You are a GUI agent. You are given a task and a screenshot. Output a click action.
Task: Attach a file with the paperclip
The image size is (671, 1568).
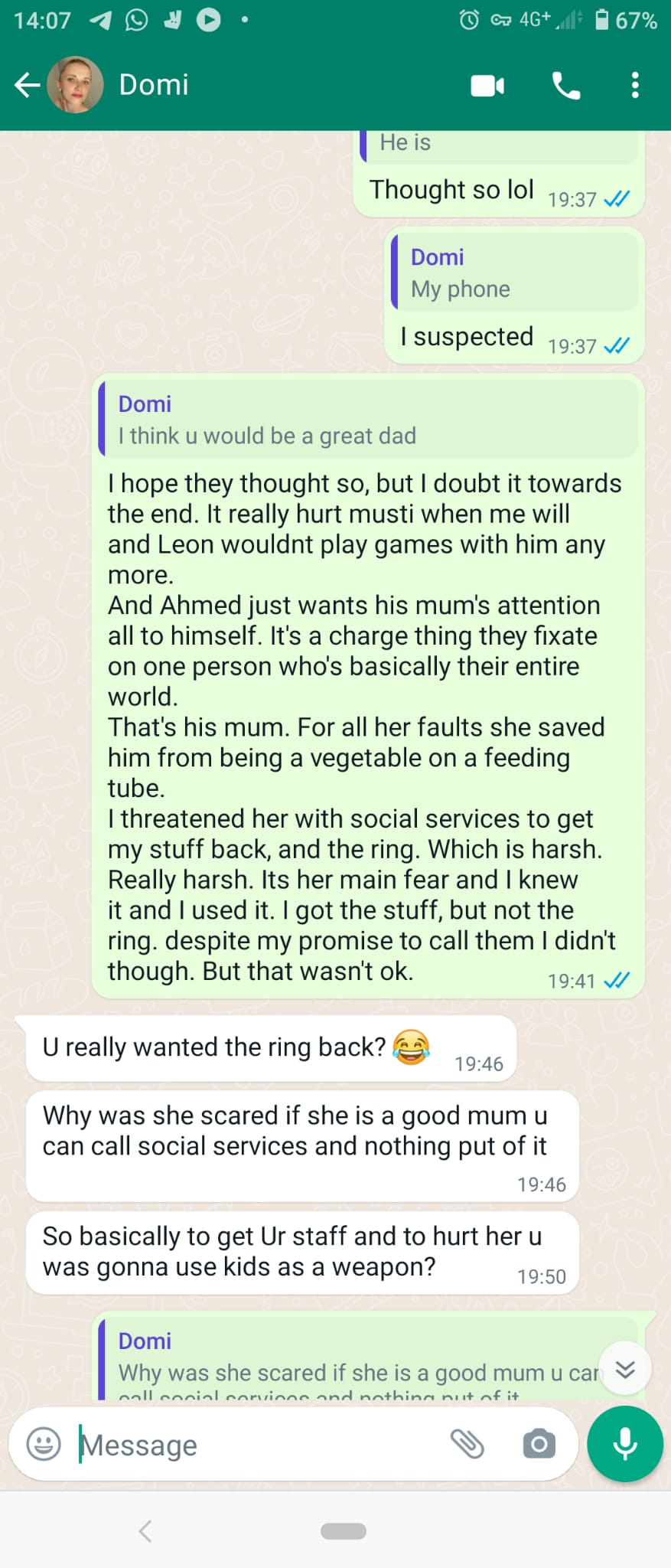click(x=467, y=1444)
